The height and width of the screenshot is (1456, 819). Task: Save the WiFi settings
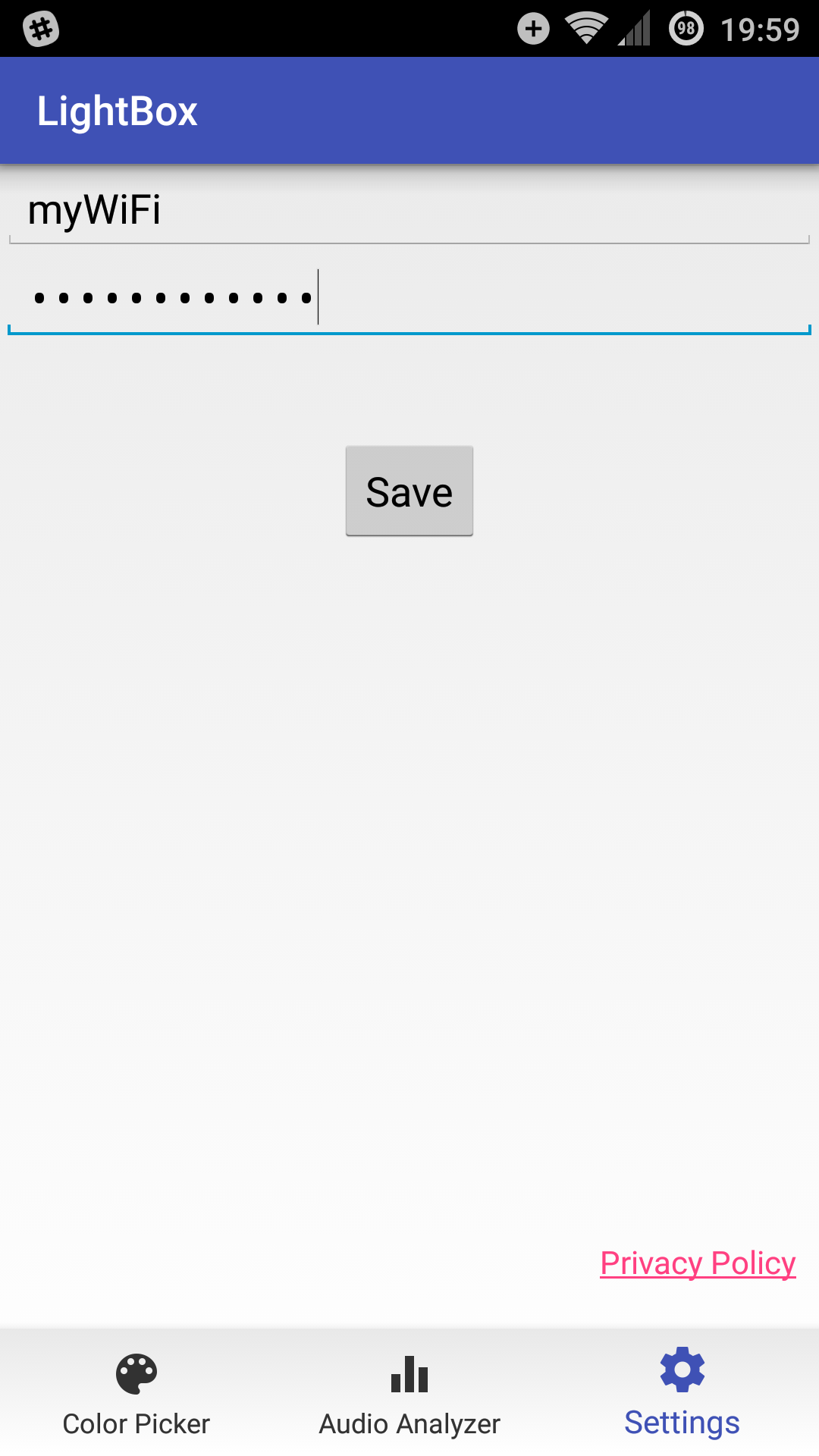point(409,491)
